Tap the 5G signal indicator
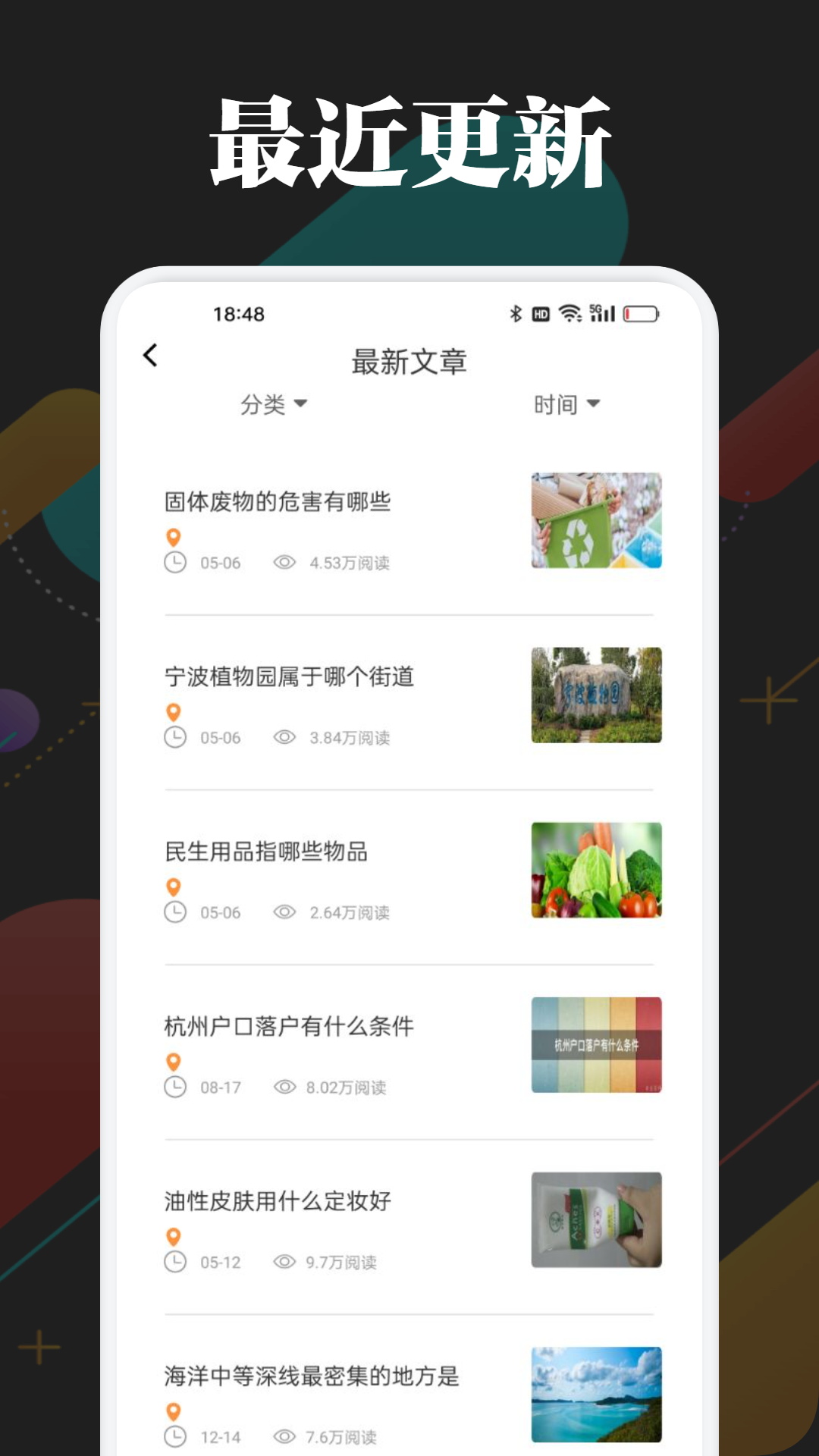This screenshot has width=819, height=1456. coord(600,312)
